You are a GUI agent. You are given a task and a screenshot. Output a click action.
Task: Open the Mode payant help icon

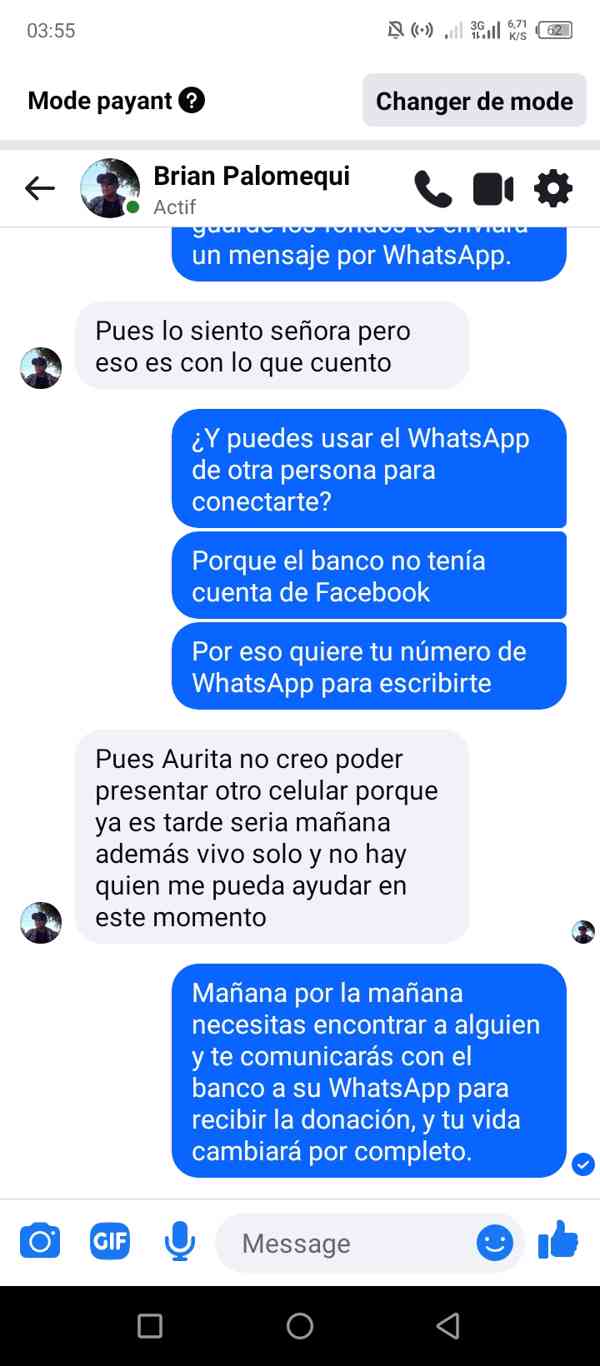pos(191,100)
